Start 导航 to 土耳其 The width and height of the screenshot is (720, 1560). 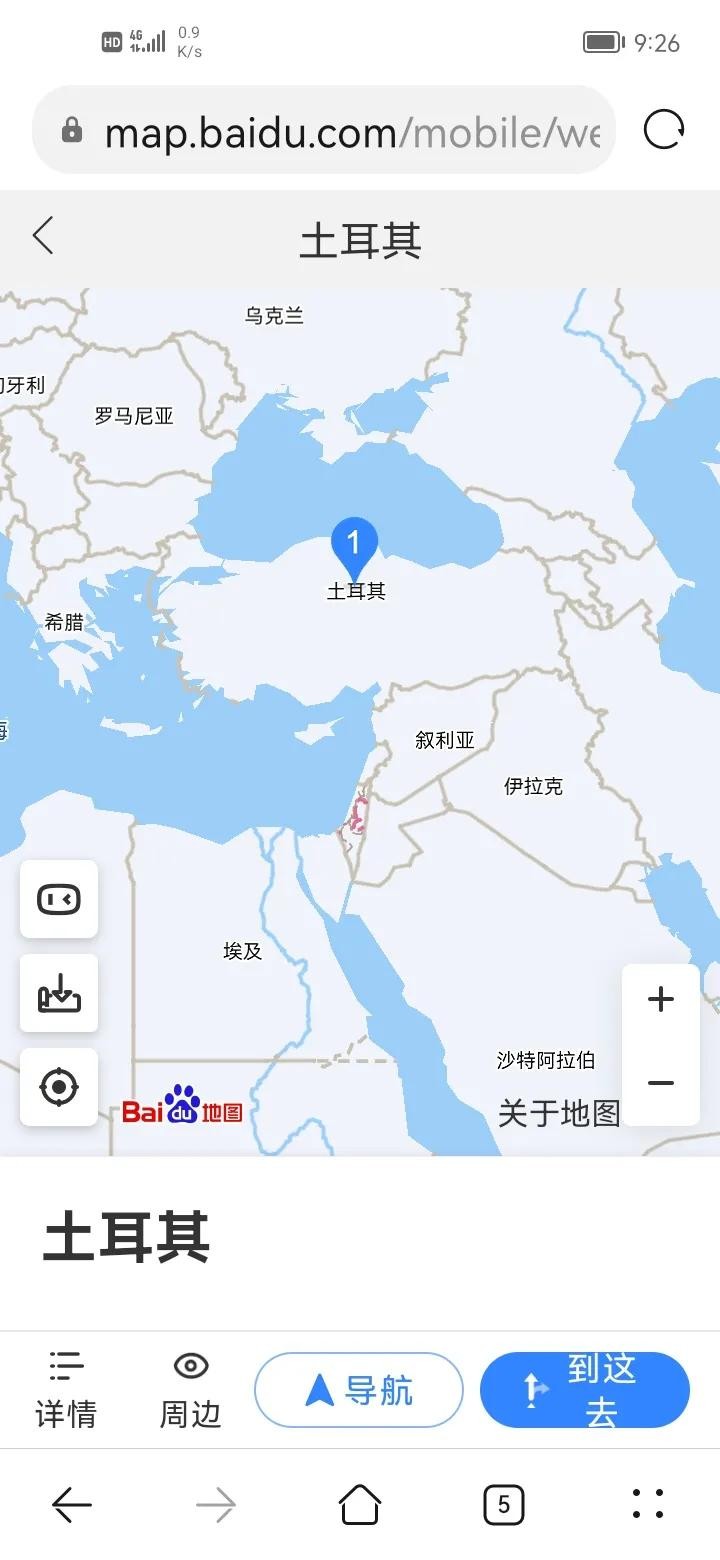[x=359, y=1390]
